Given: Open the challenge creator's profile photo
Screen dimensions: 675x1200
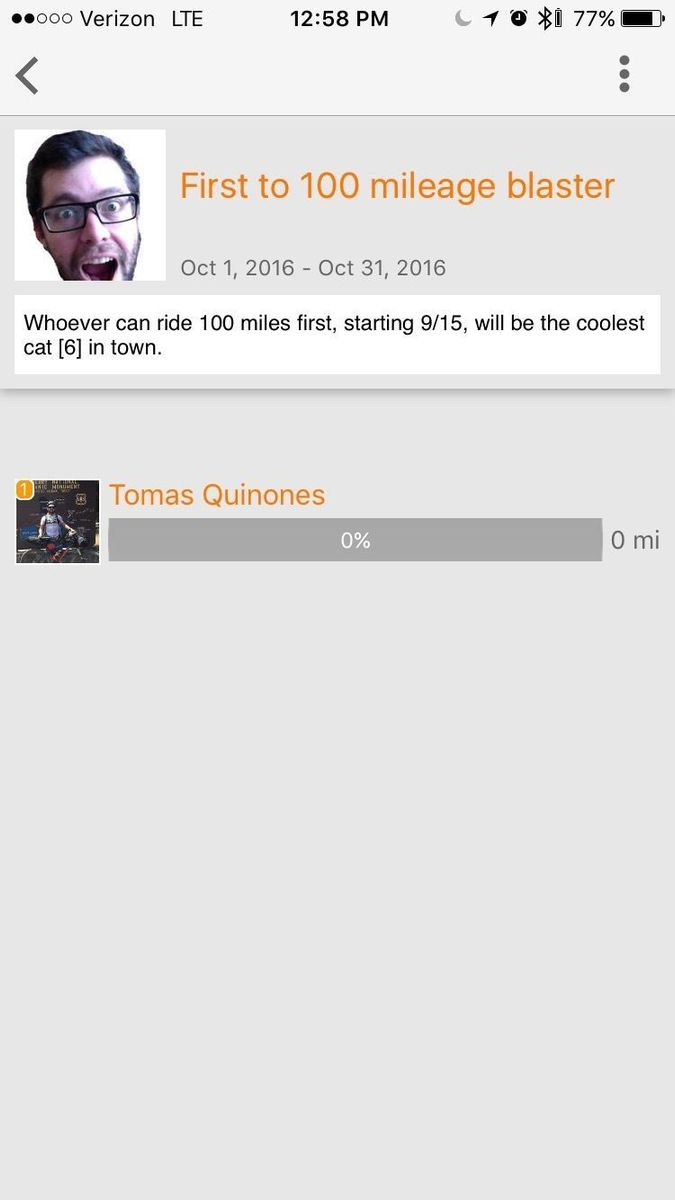Looking at the screenshot, I should pyautogui.click(x=90, y=205).
